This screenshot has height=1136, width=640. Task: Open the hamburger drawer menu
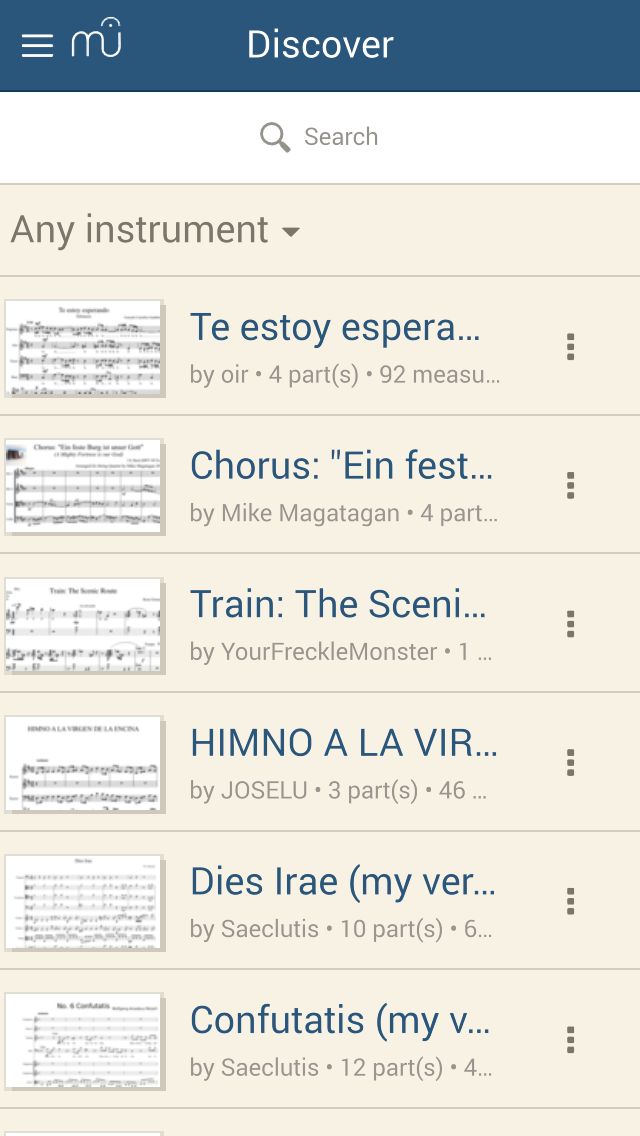[x=37, y=46]
